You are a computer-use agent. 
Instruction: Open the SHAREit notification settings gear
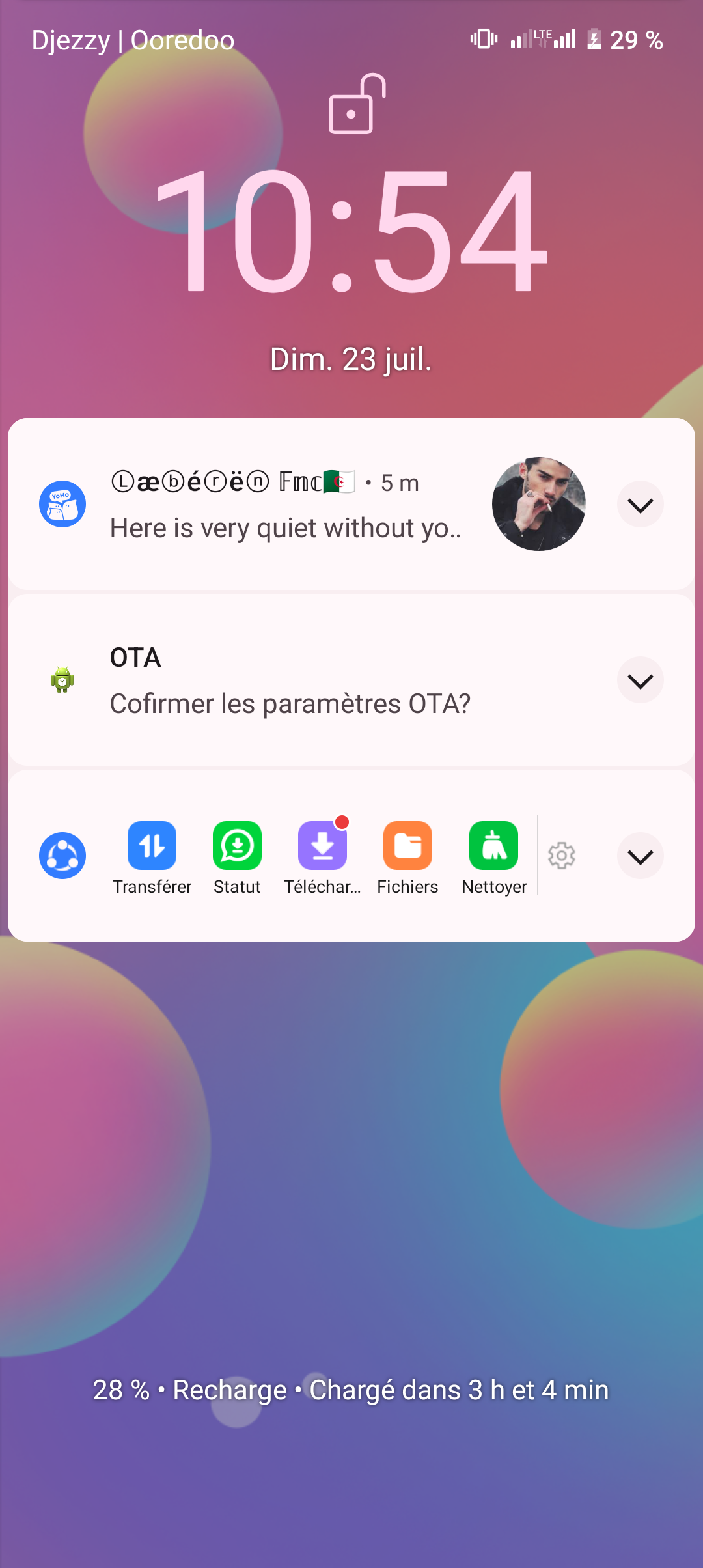tap(561, 856)
